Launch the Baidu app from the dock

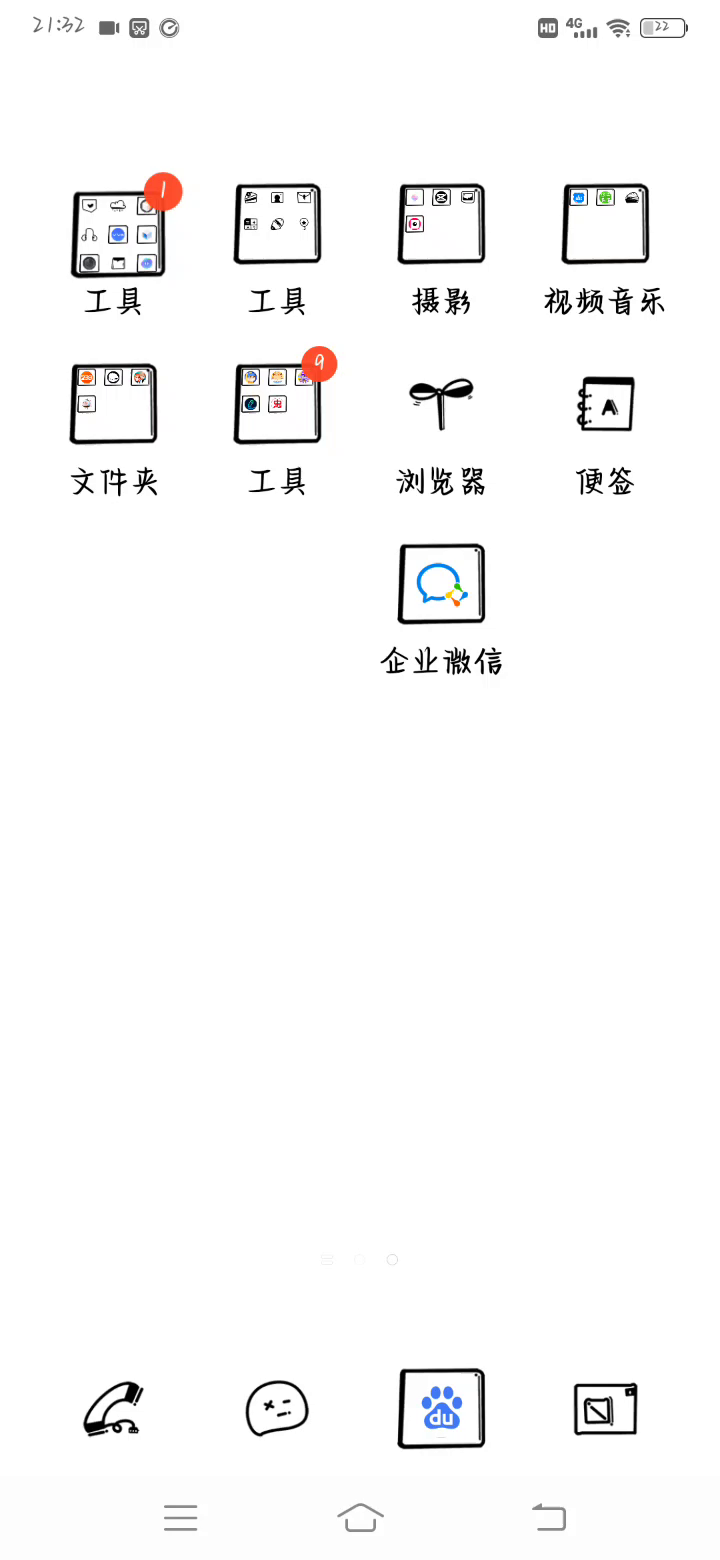(441, 1408)
